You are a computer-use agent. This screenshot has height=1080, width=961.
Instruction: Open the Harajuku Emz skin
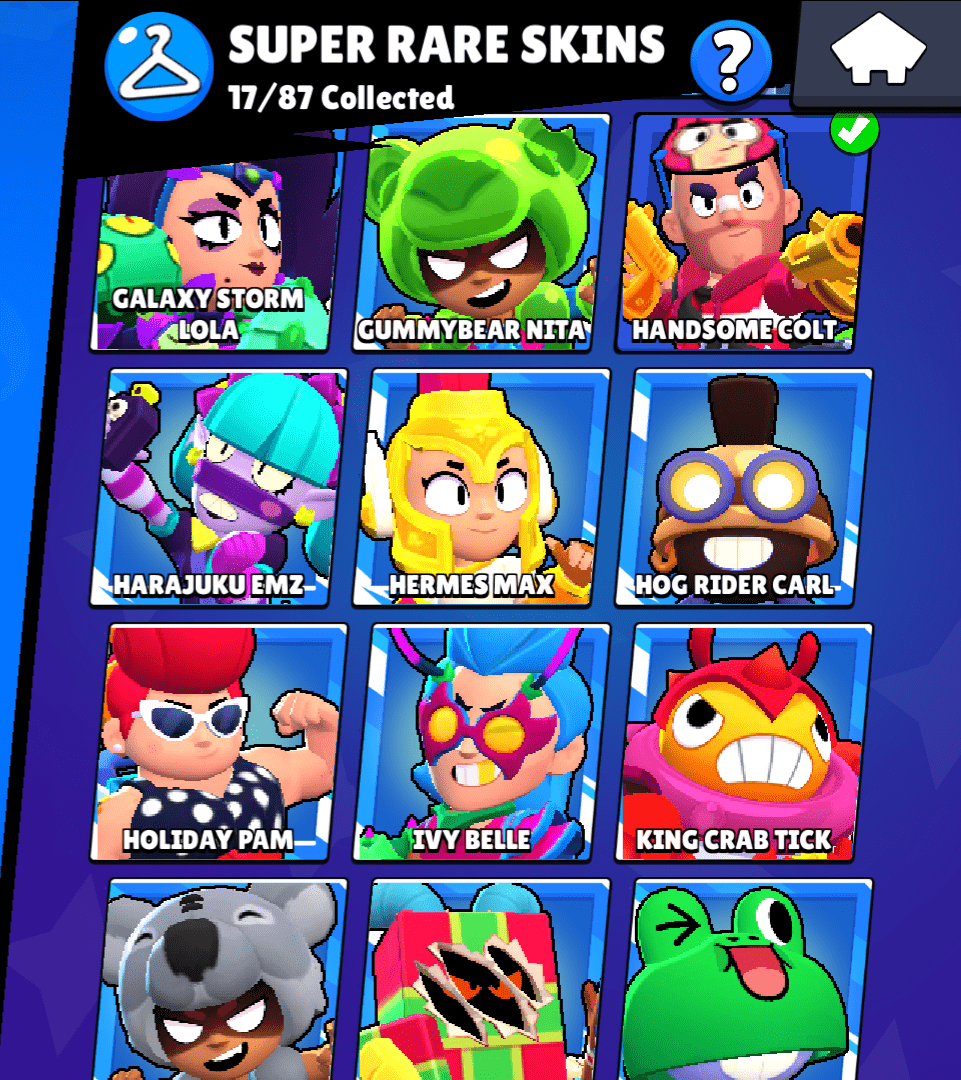coord(218,487)
